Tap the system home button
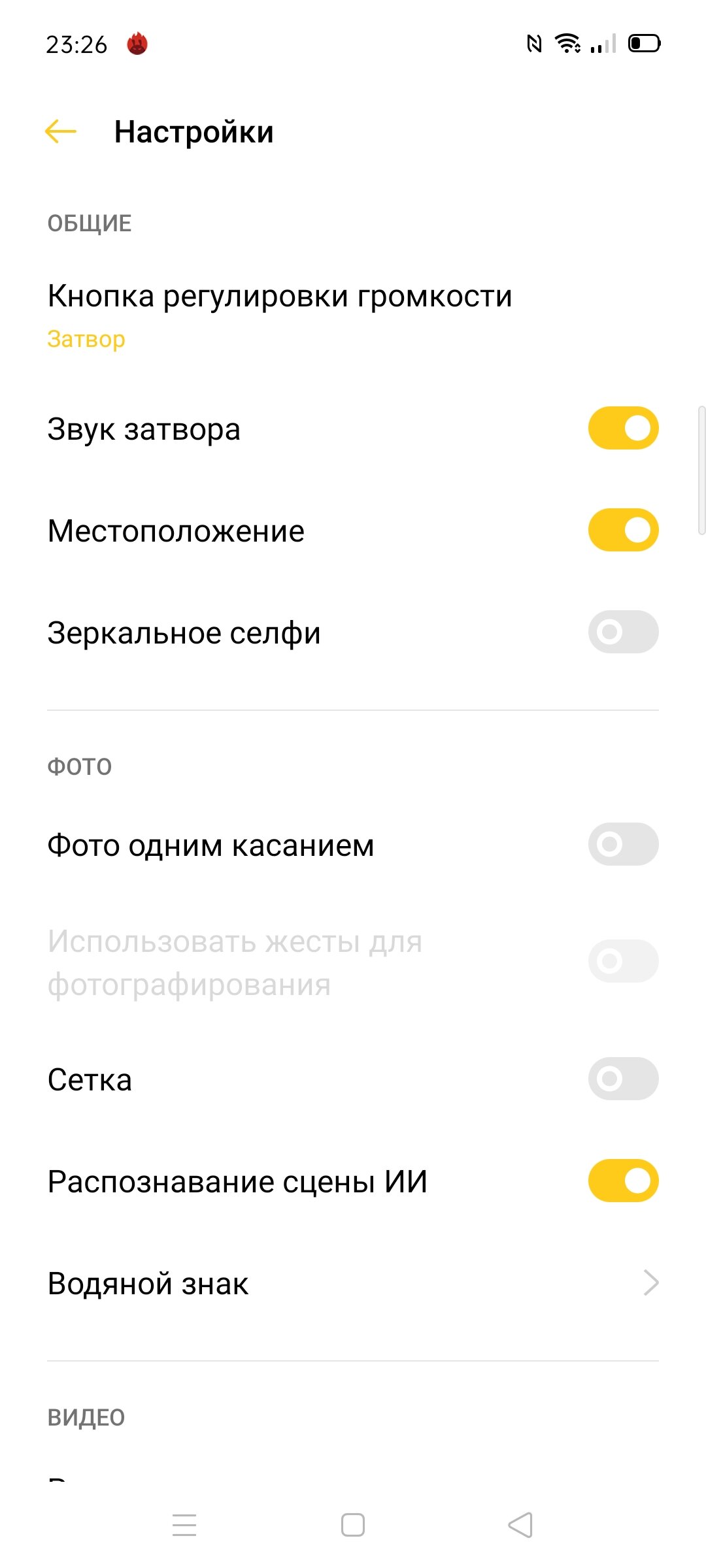Screen dimensions: 706x1568 (353, 1526)
